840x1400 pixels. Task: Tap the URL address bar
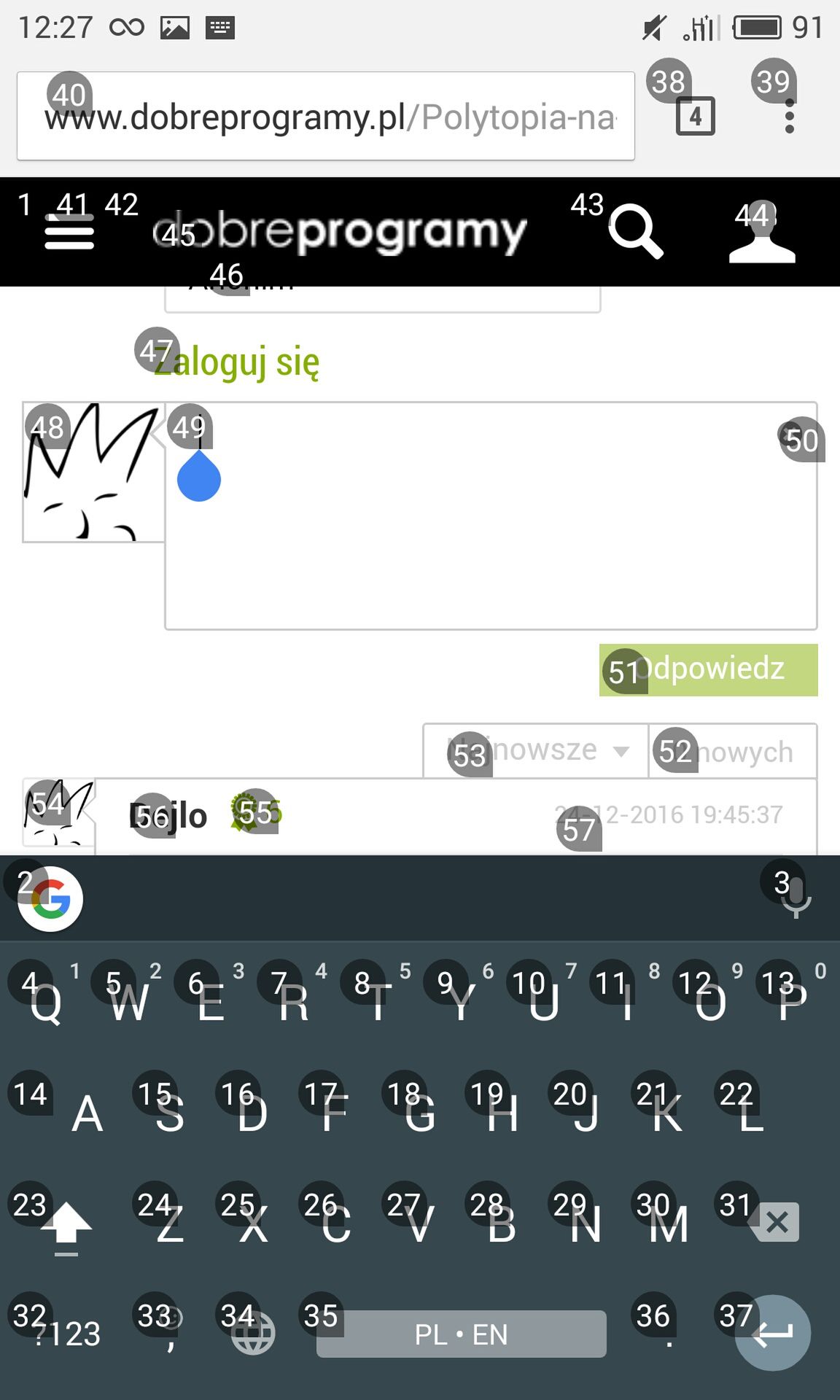tap(326, 116)
